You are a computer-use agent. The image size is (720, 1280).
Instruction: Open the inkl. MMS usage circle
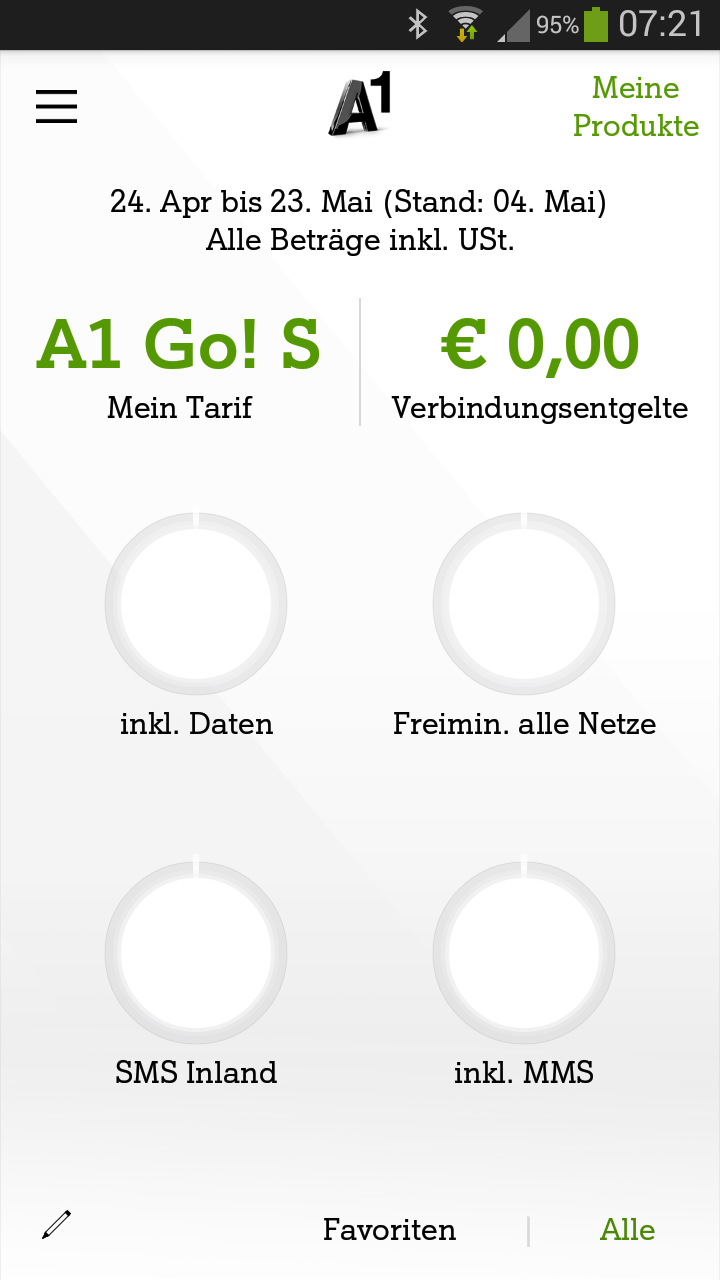point(524,953)
